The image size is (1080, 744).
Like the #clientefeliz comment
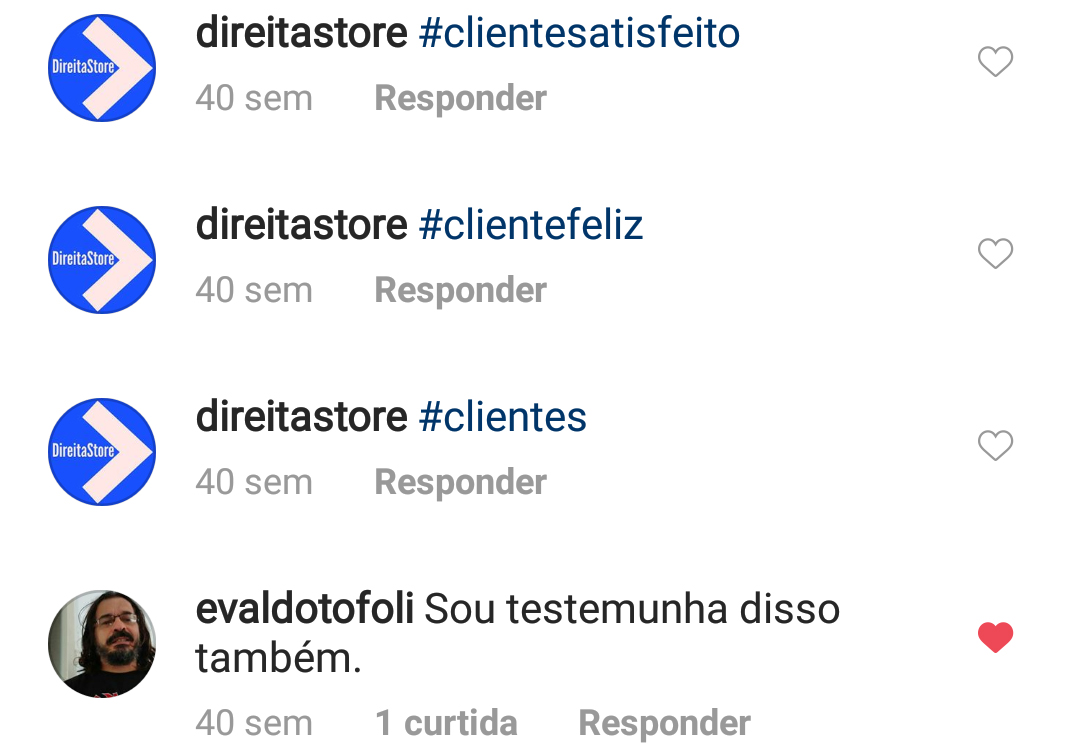(995, 255)
